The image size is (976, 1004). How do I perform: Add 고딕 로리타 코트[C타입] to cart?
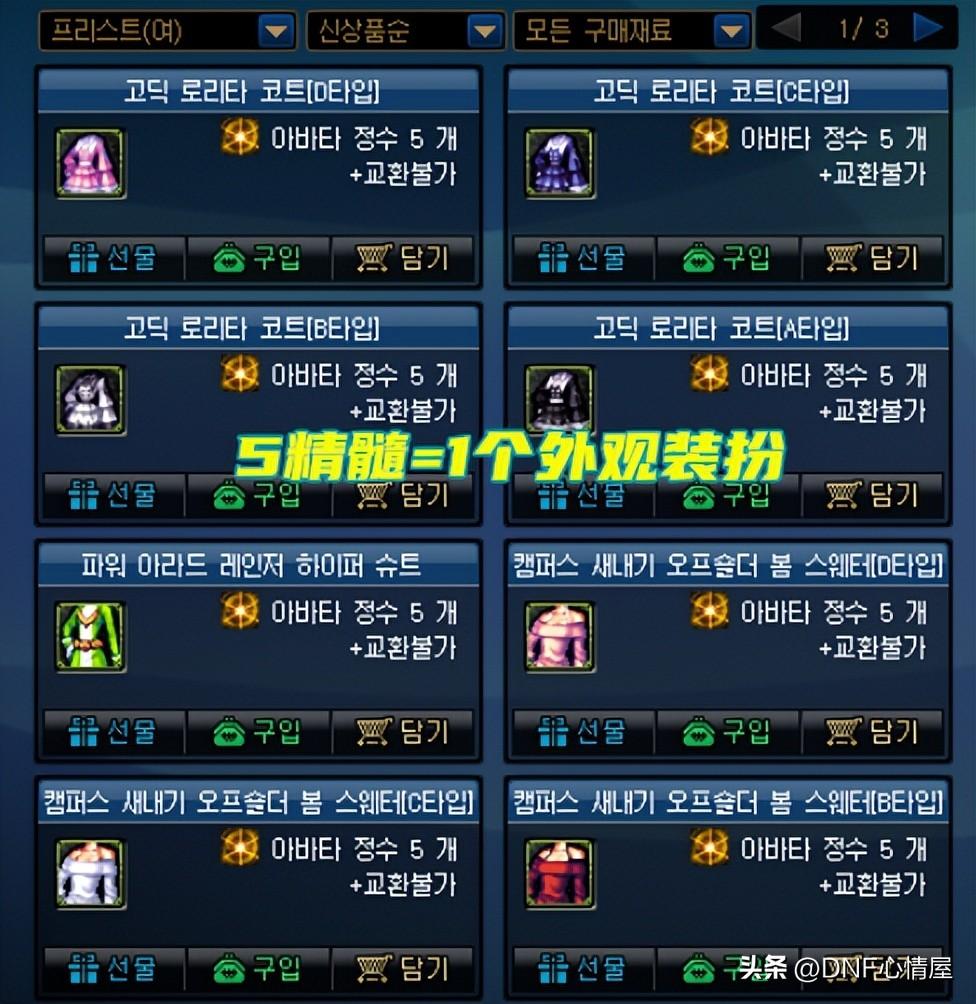(x=872, y=259)
